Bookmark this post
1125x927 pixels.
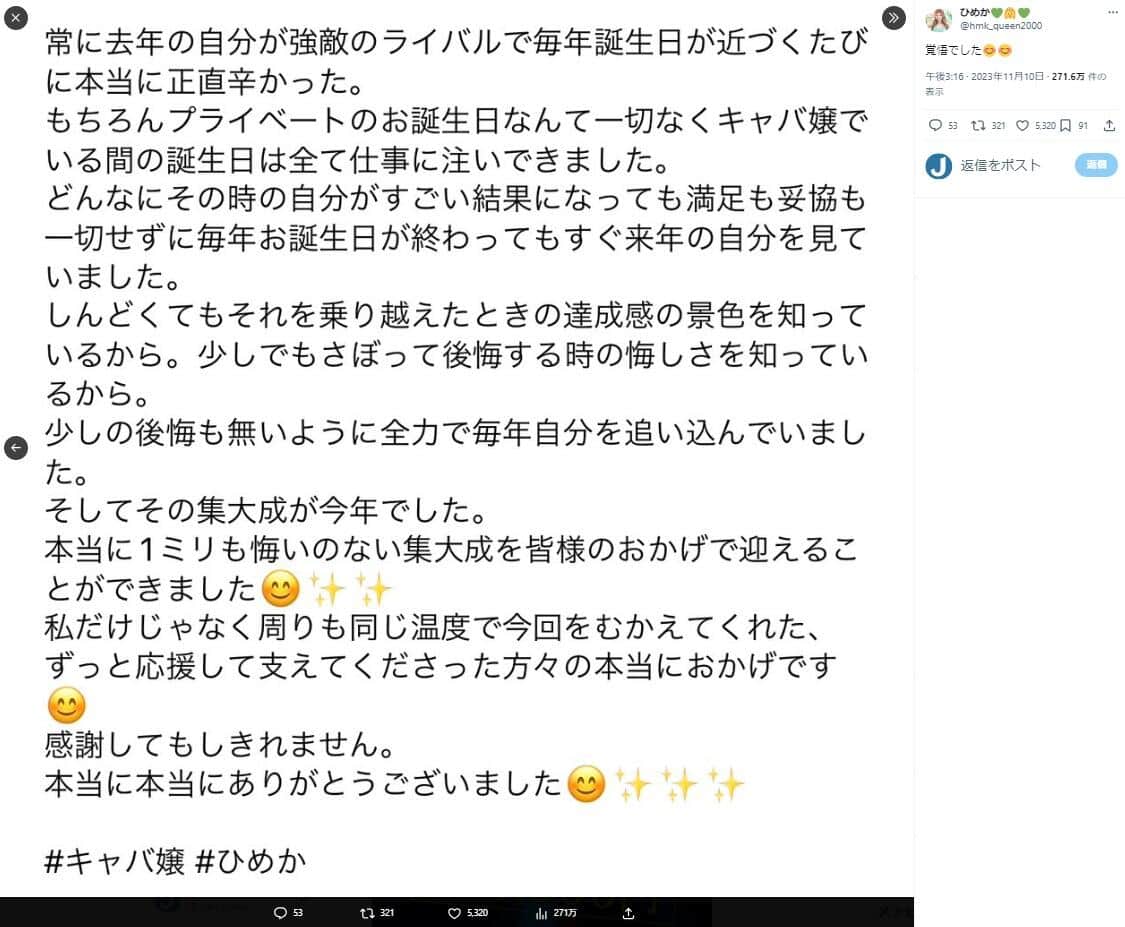pyautogui.click(x=1066, y=126)
